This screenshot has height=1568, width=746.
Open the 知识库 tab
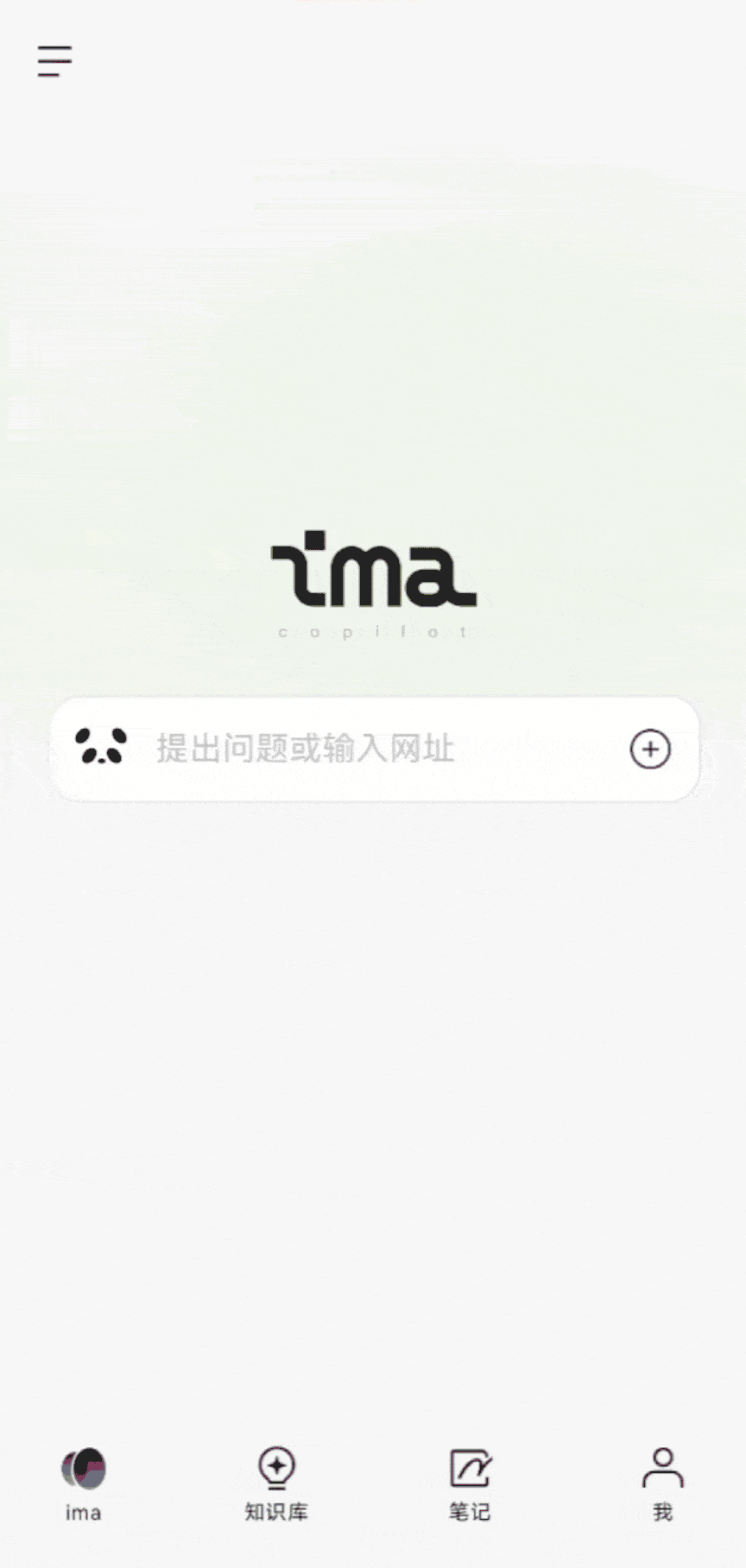pyautogui.click(x=276, y=1483)
